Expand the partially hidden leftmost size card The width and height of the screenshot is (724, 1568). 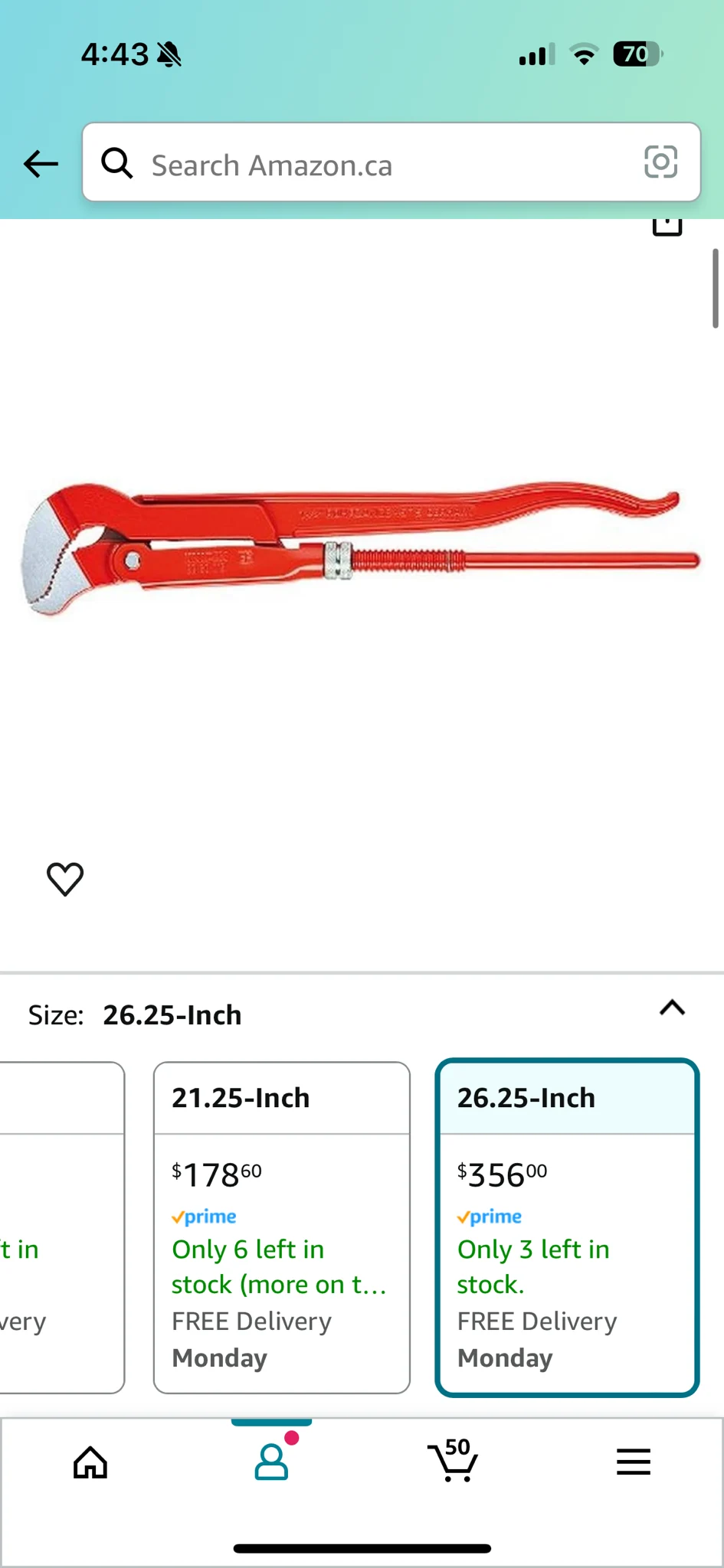[x=61, y=1225]
